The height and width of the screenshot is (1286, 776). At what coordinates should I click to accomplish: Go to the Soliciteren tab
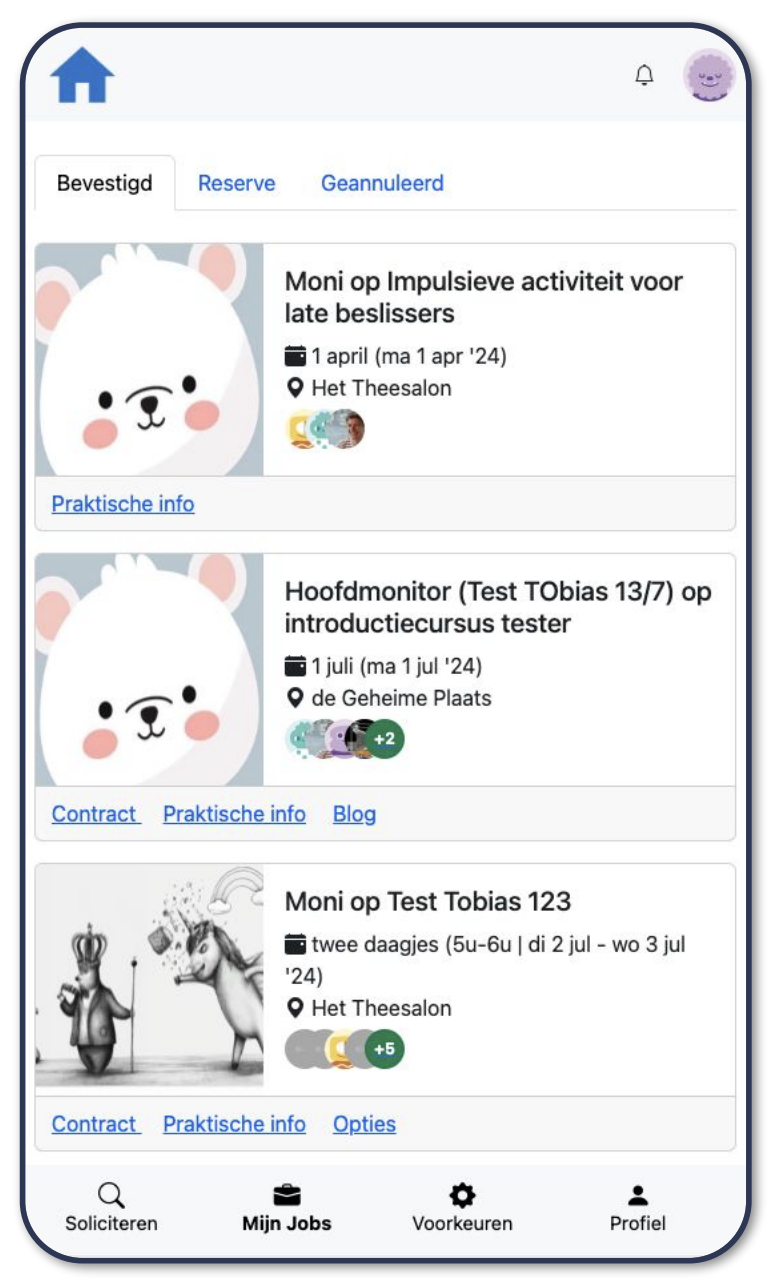(111, 1208)
